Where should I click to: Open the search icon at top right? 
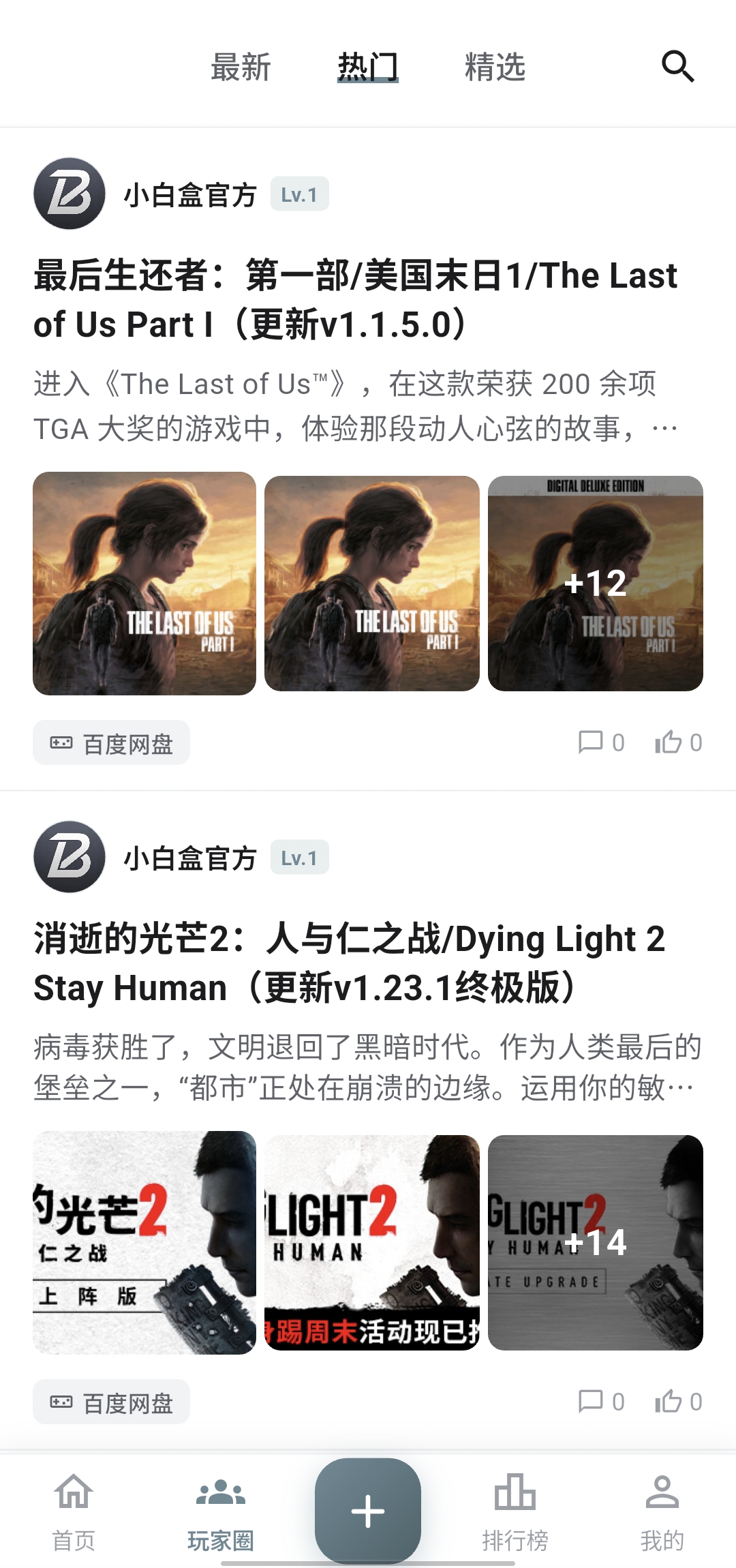[678, 66]
